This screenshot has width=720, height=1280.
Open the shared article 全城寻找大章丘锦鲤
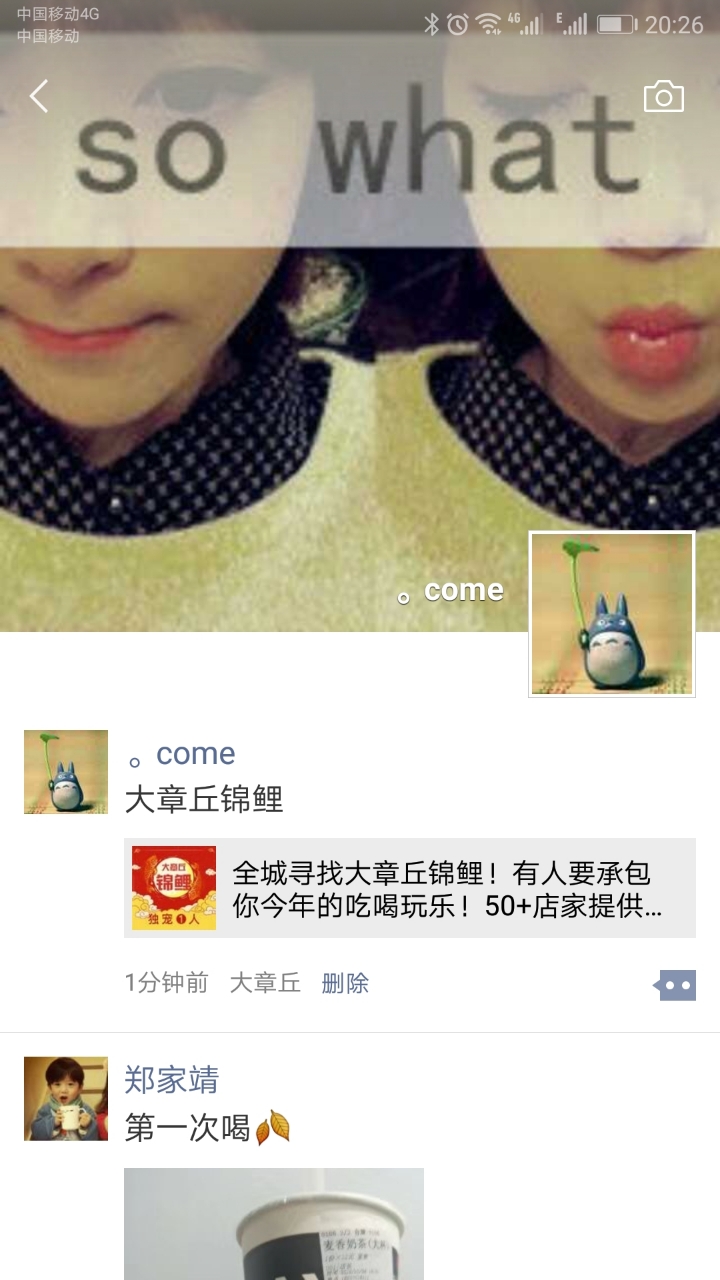(410, 888)
